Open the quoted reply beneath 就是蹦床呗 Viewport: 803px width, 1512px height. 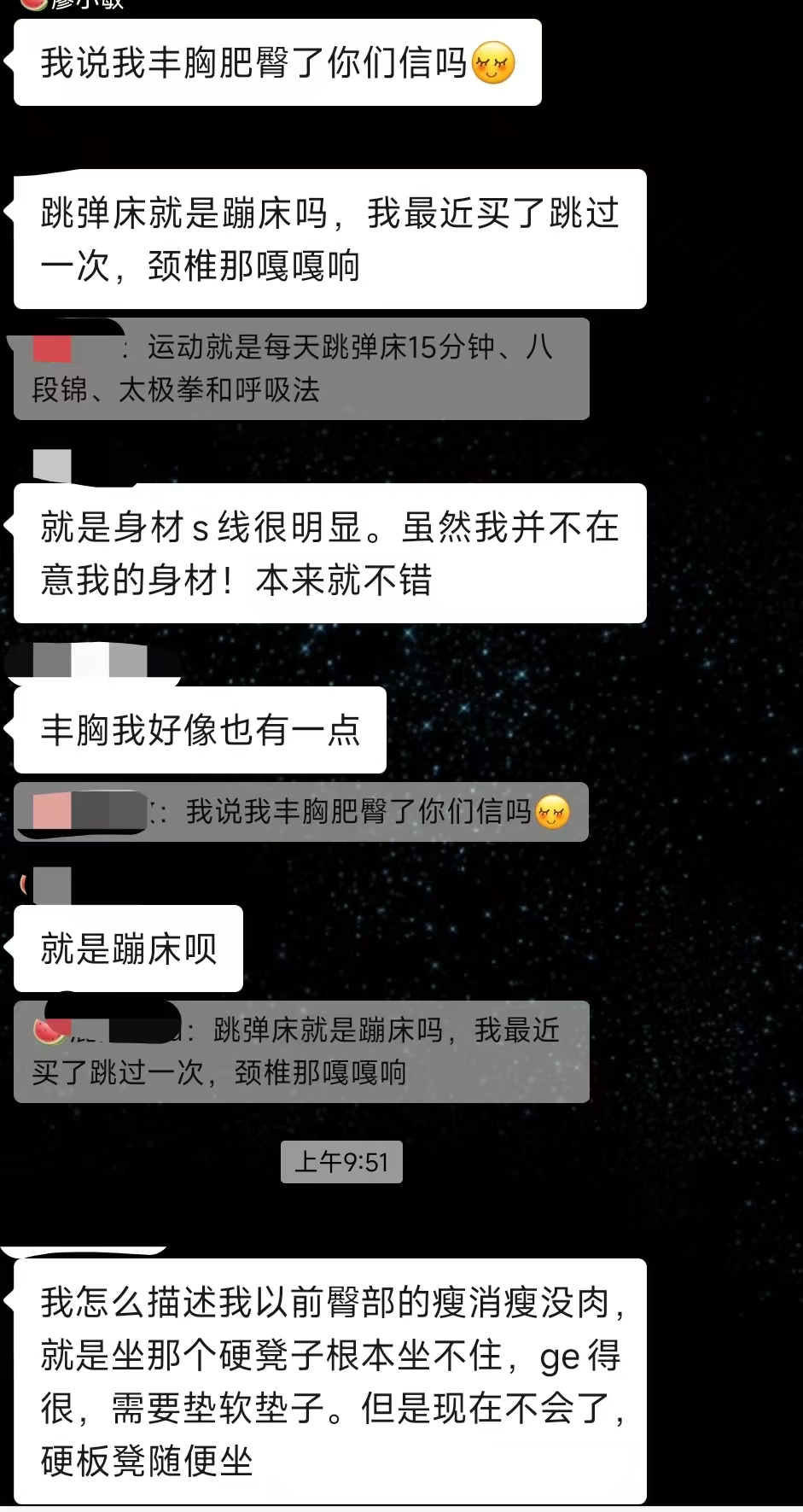click(301, 1051)
